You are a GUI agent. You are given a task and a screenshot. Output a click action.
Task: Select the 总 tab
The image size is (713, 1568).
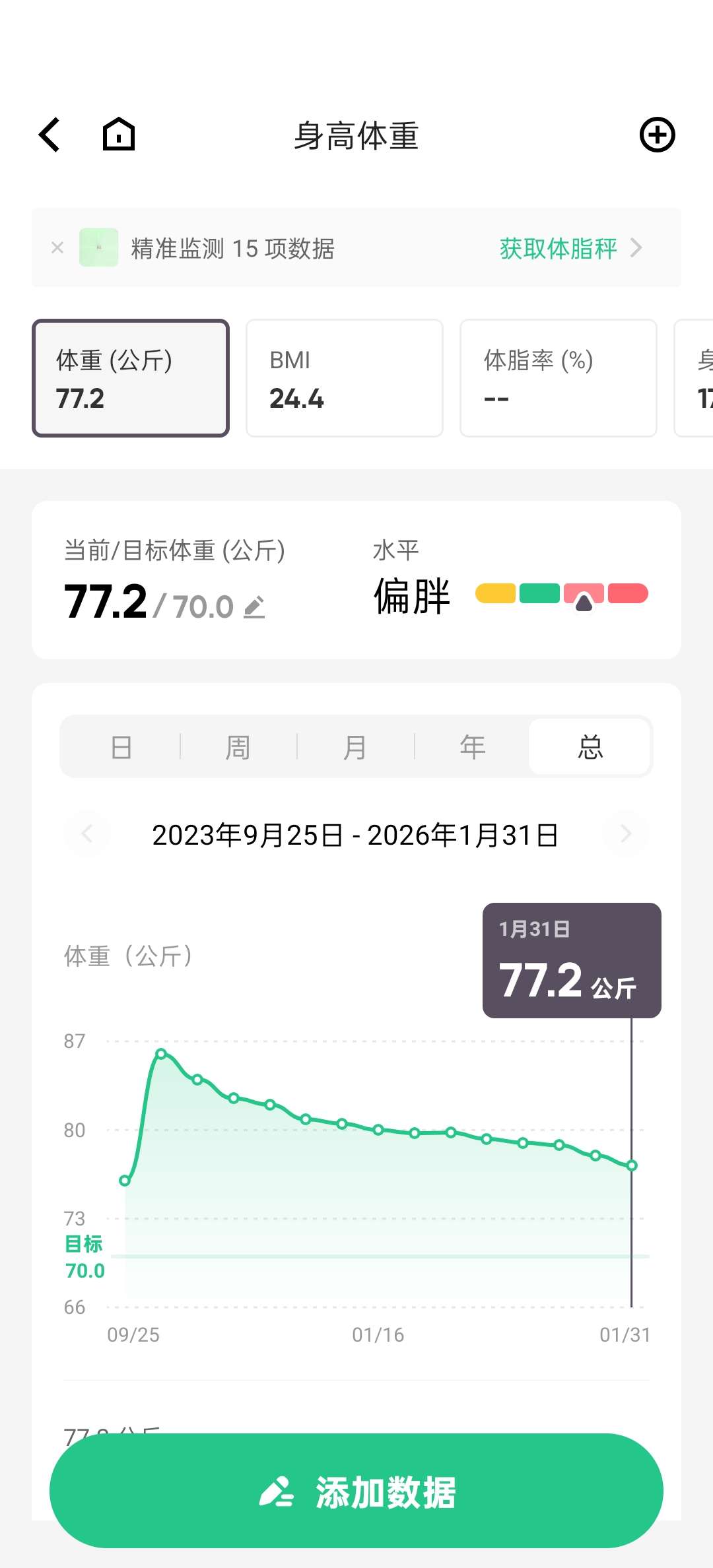point(590,747)
